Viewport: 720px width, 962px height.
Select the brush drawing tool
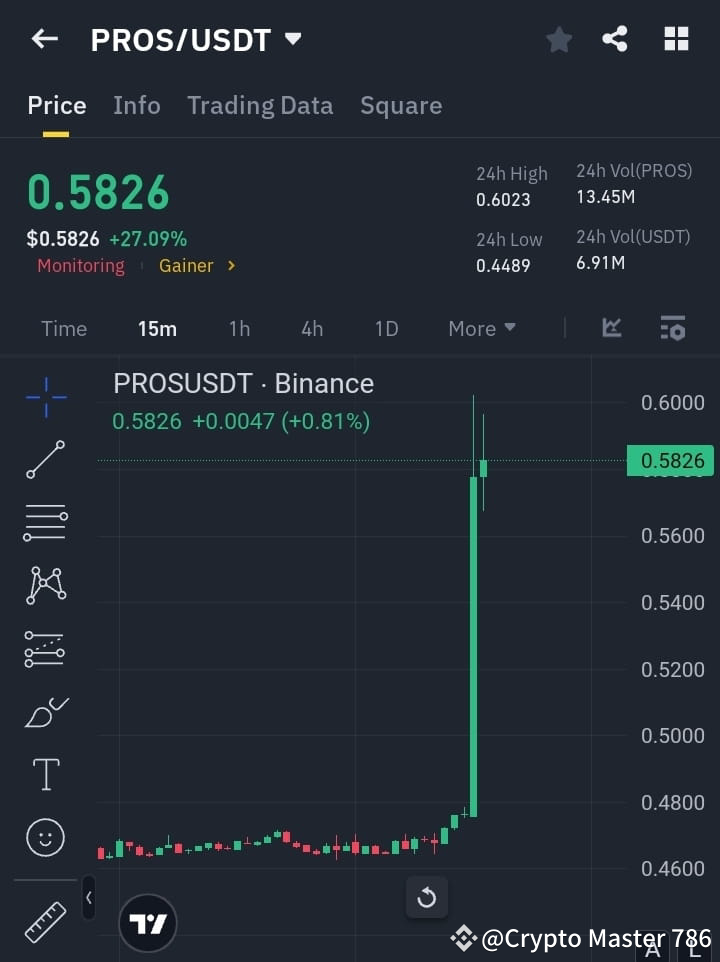tap(44, 711)
